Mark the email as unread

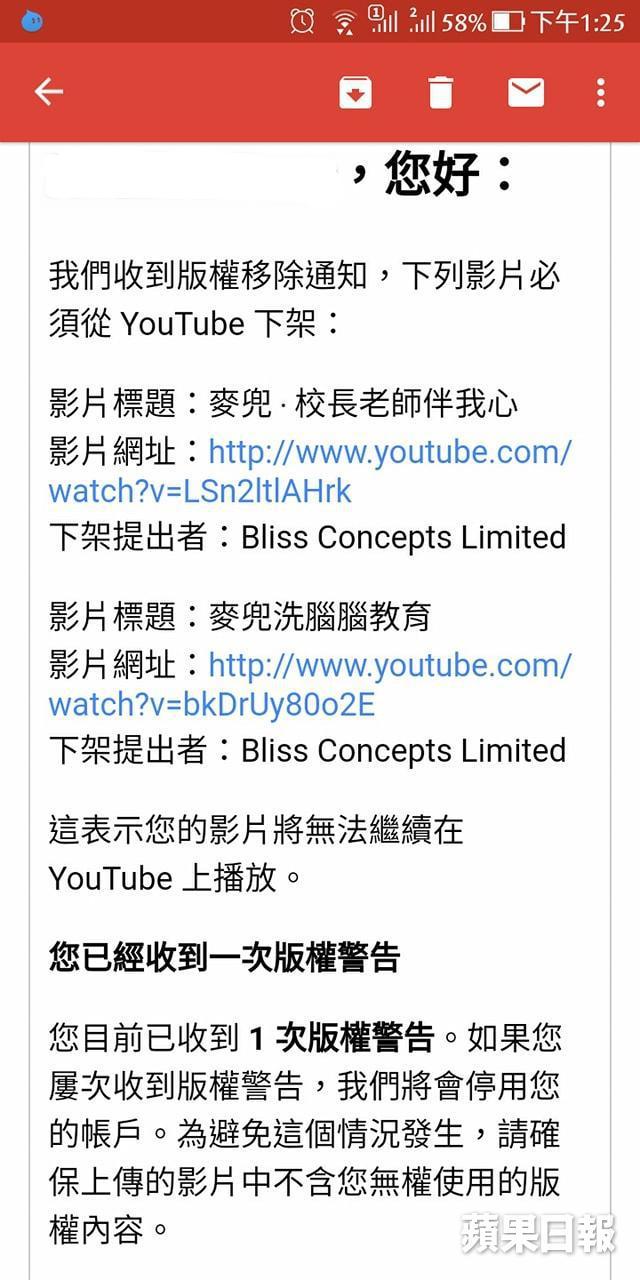pos(526,93)
